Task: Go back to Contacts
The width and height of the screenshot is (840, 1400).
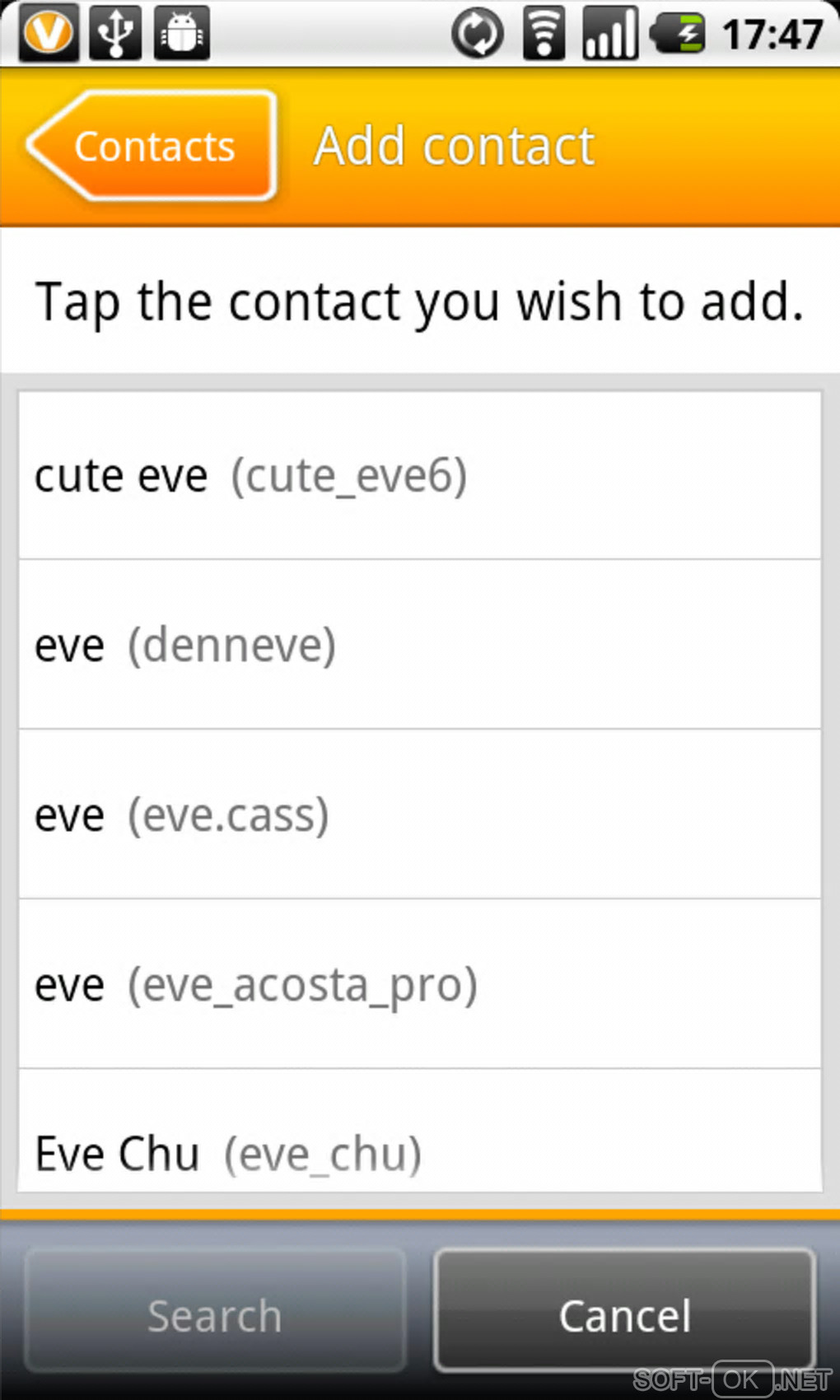Action: point(152,147)
